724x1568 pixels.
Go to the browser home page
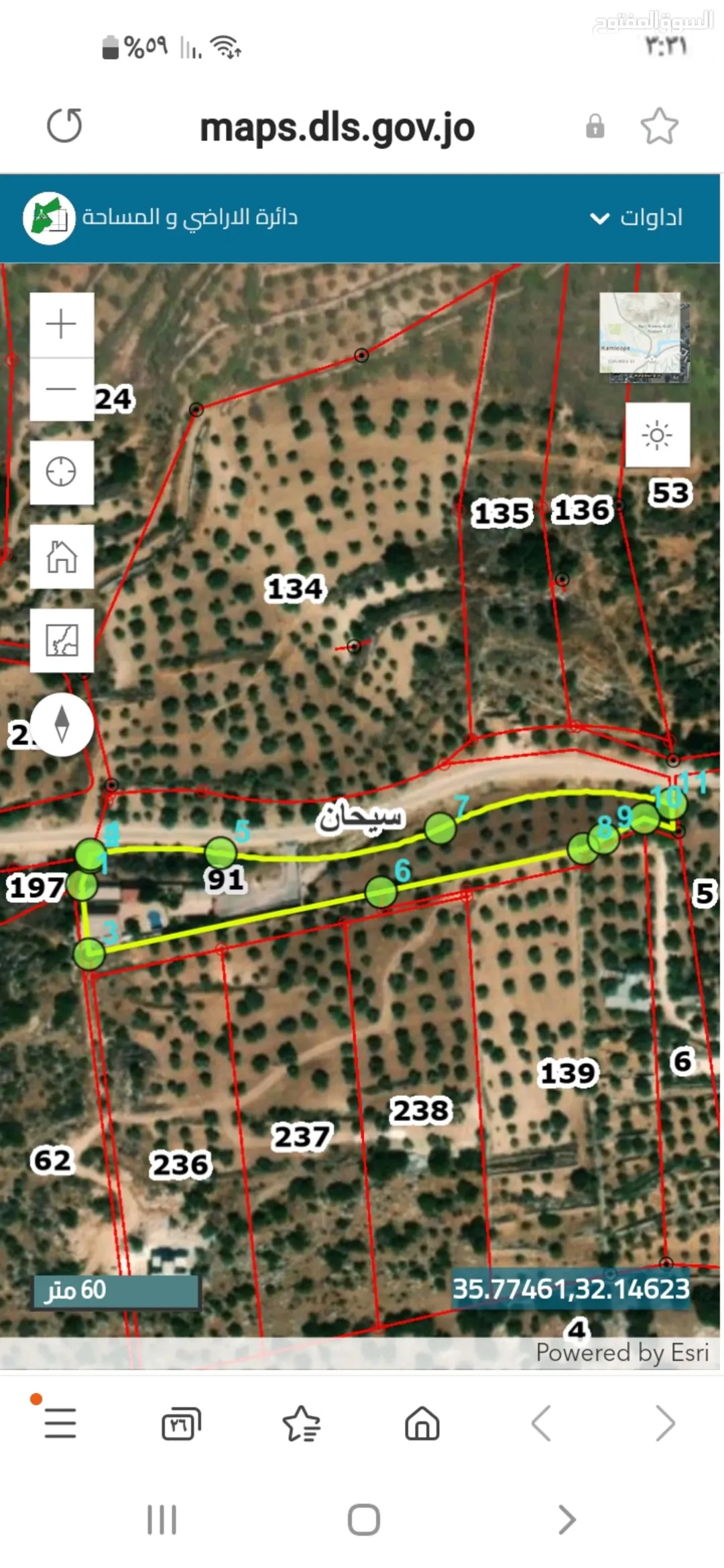pos(422,1423)
